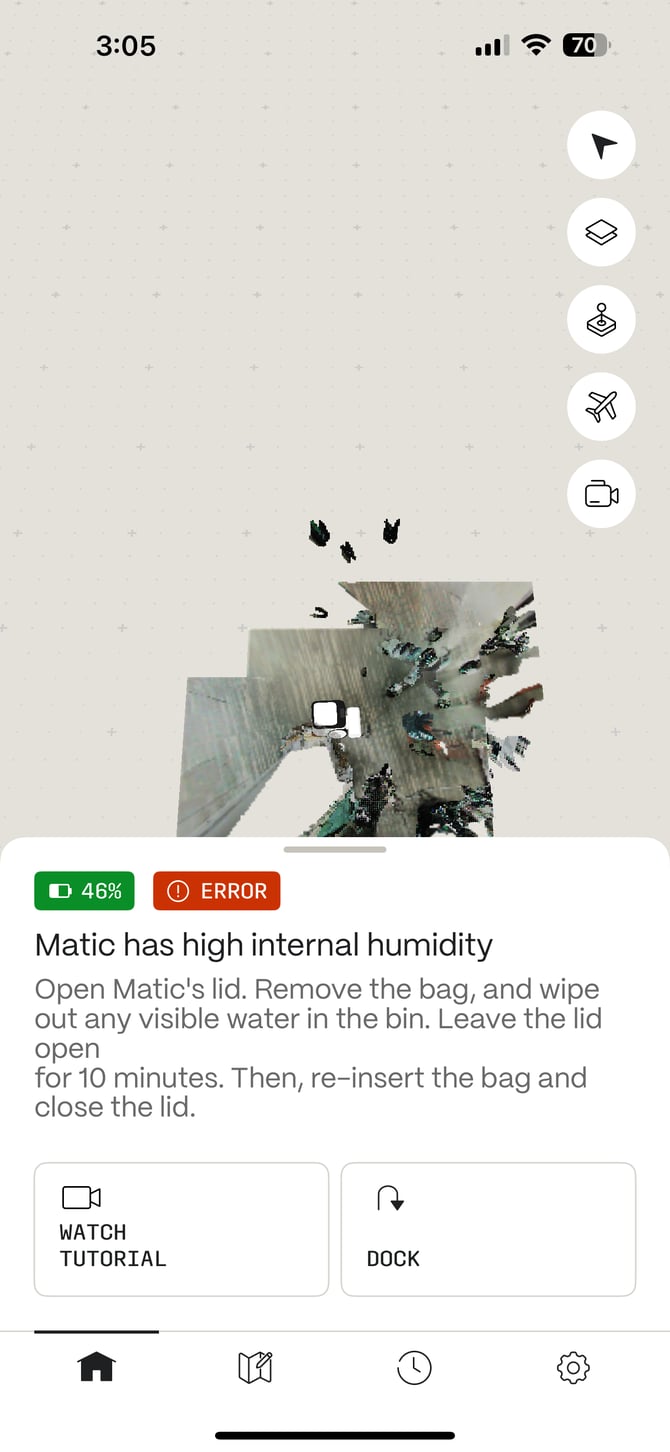Tap the airplane icon button
The image size is (670, 1452).
[x=601, y=406]
